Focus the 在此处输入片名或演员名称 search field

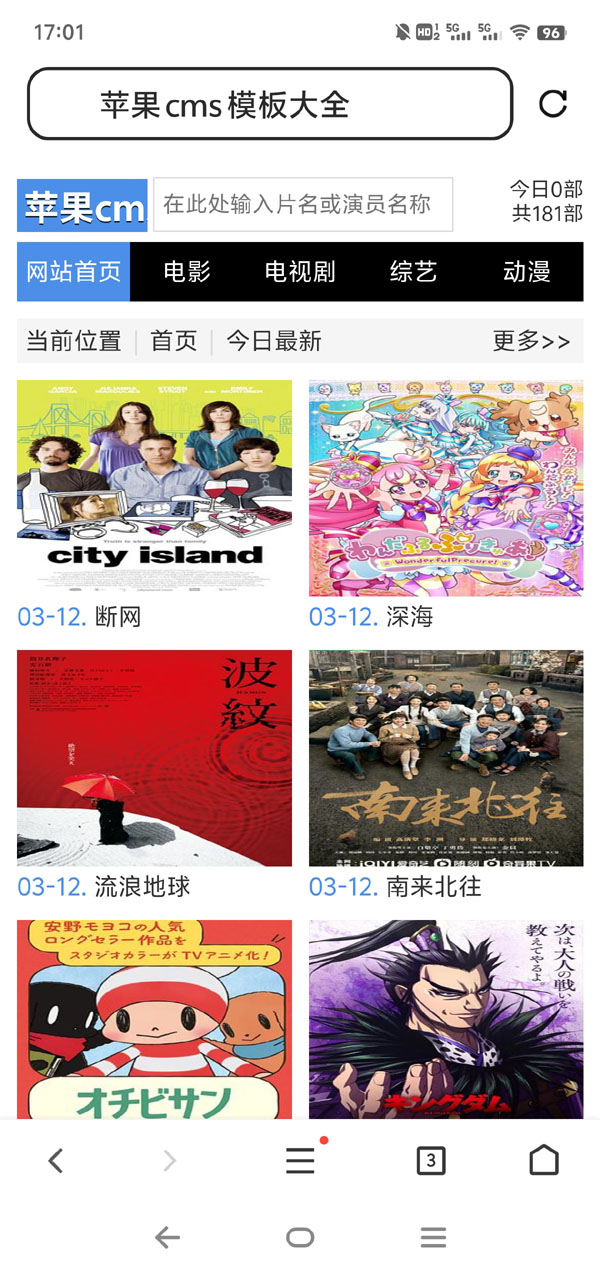coord(302,205)
